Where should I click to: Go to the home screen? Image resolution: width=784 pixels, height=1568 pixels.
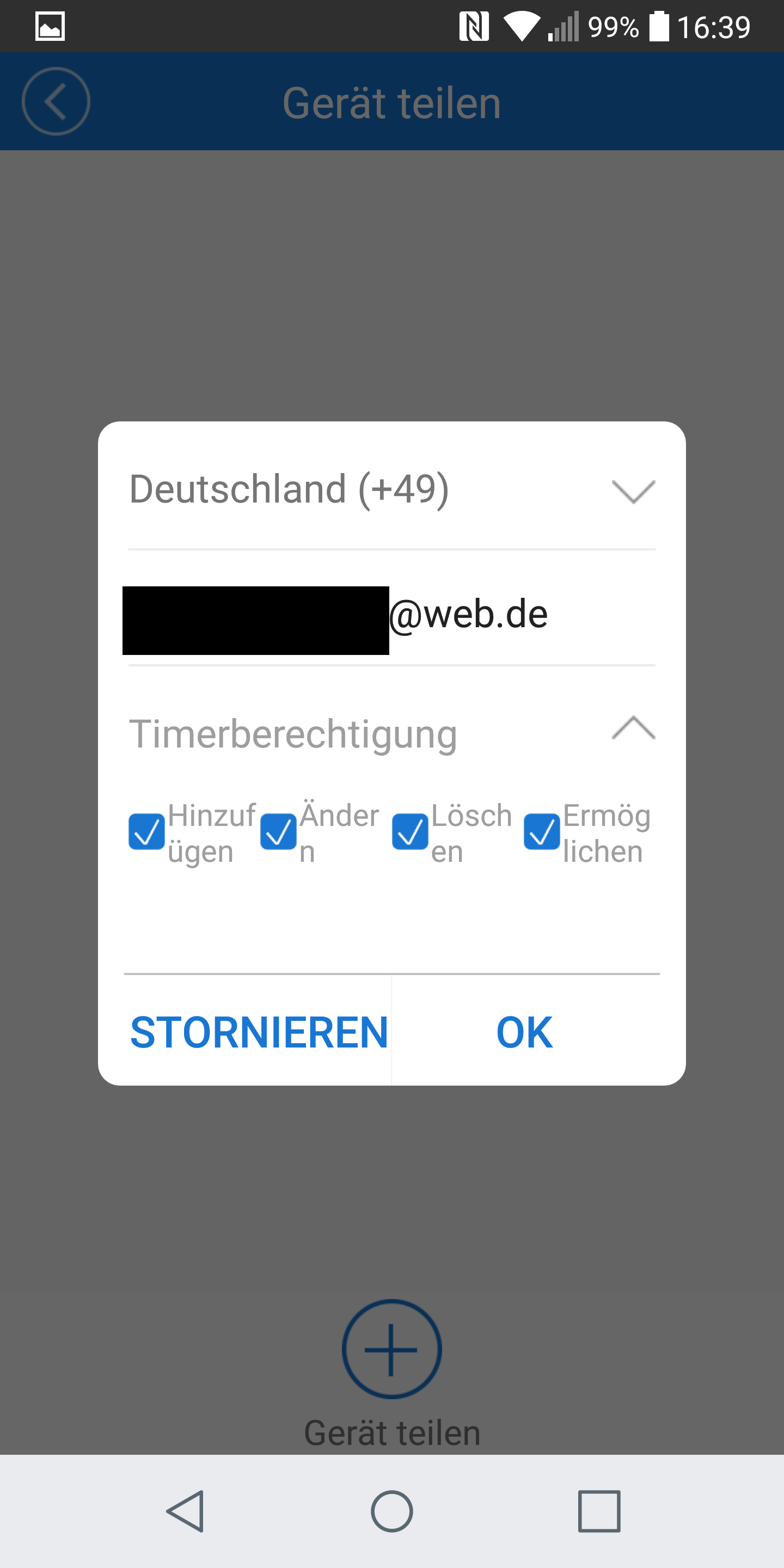[392, 1511]
